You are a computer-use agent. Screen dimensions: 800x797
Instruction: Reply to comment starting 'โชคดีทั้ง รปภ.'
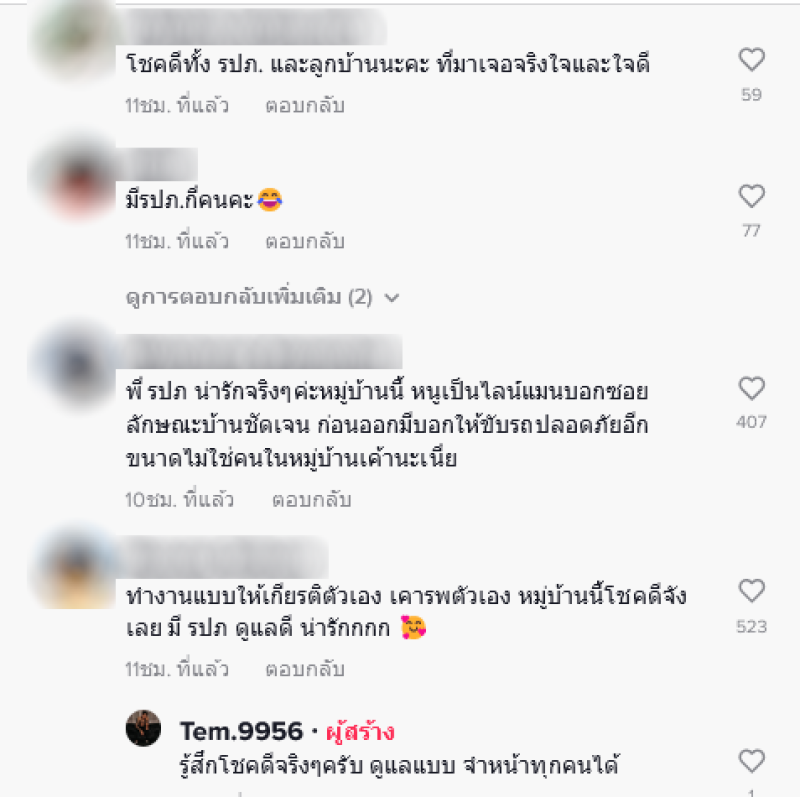click(x=304, y=105)
